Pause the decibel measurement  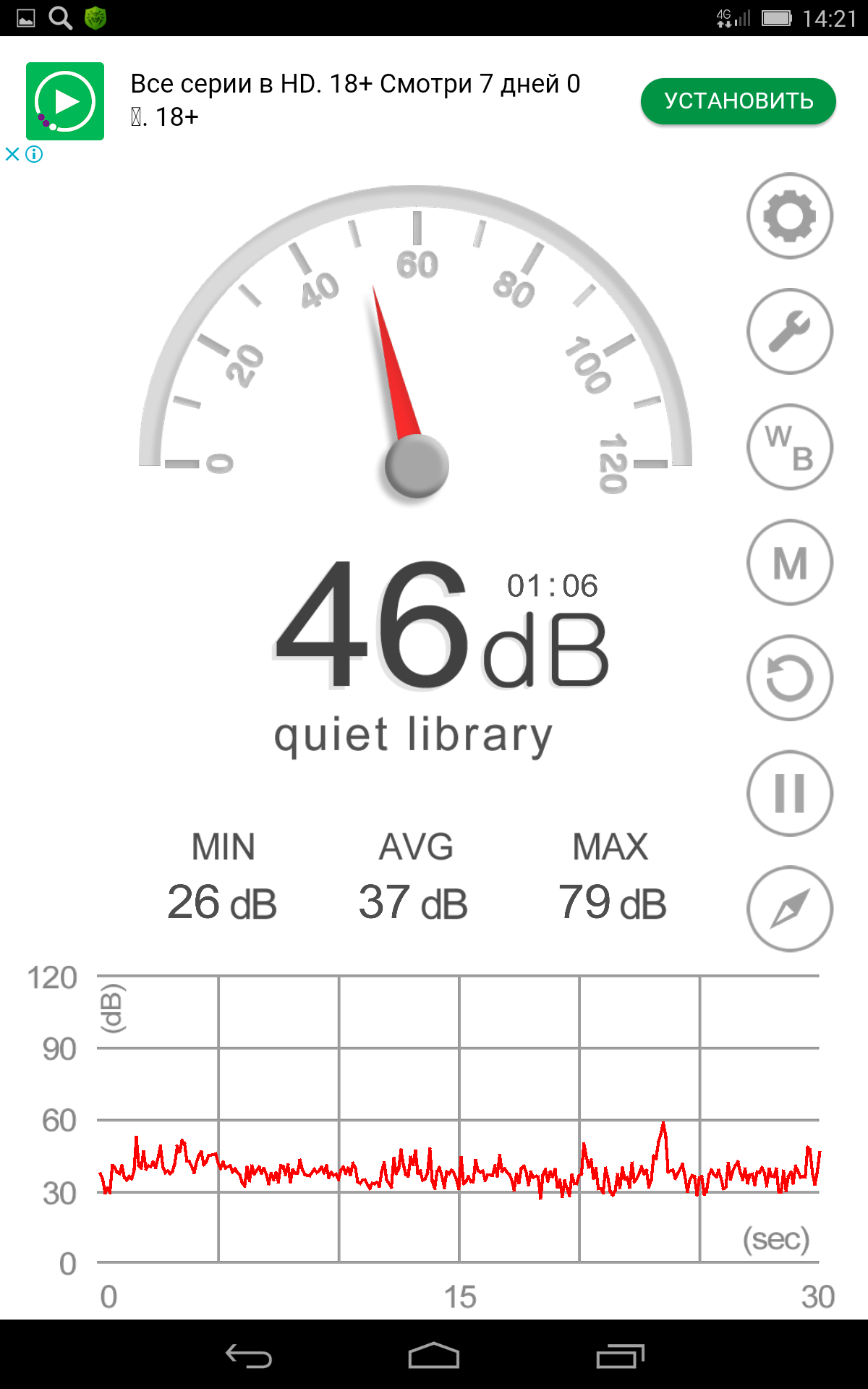tap(789, 794)
